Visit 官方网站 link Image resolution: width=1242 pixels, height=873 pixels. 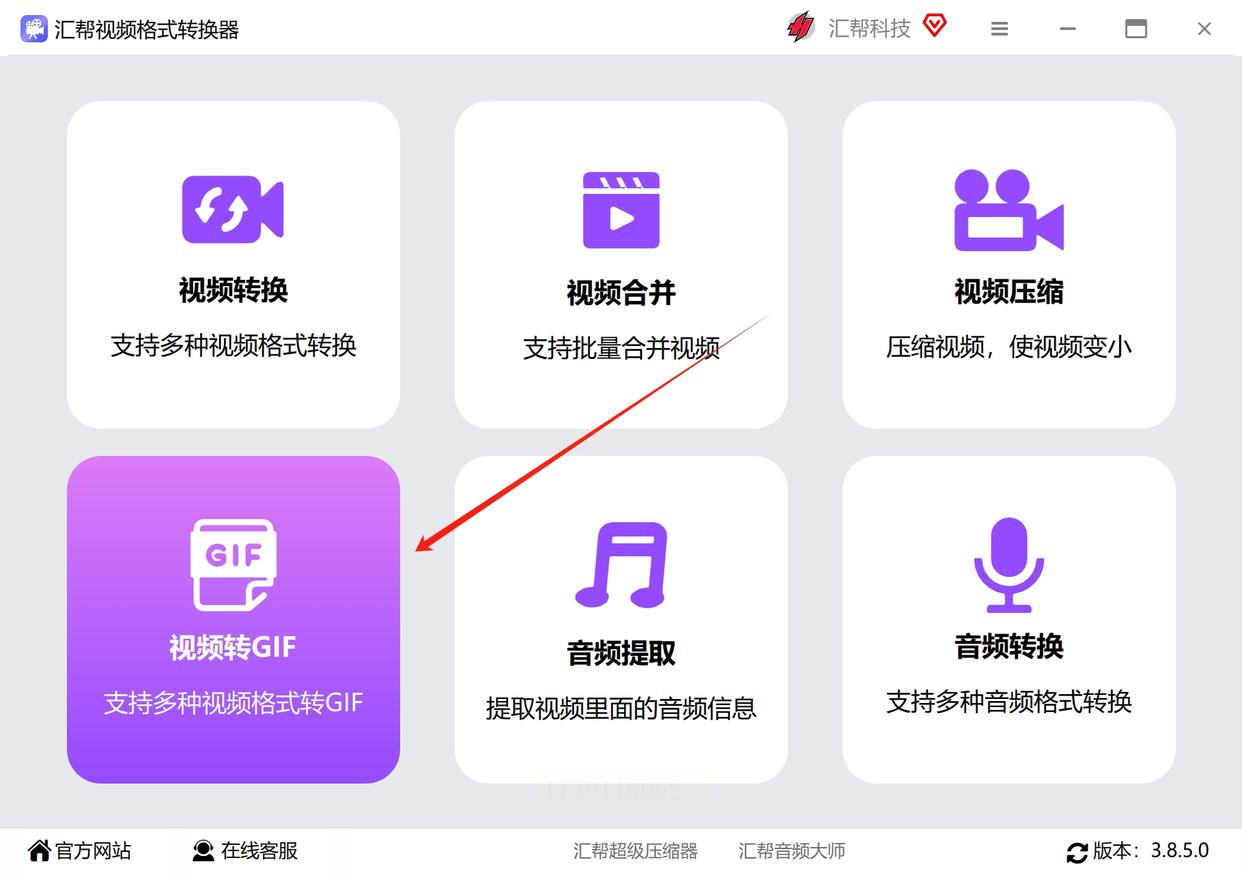pos(80,851)
